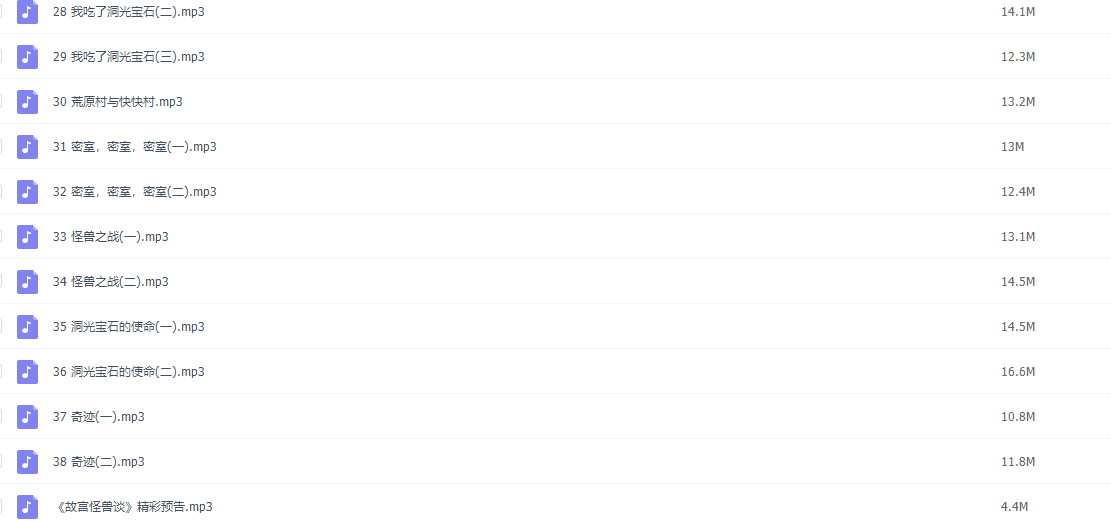Play file 37 奇迹(一).mp3
1111x521 pixels.
pos(98,417)
